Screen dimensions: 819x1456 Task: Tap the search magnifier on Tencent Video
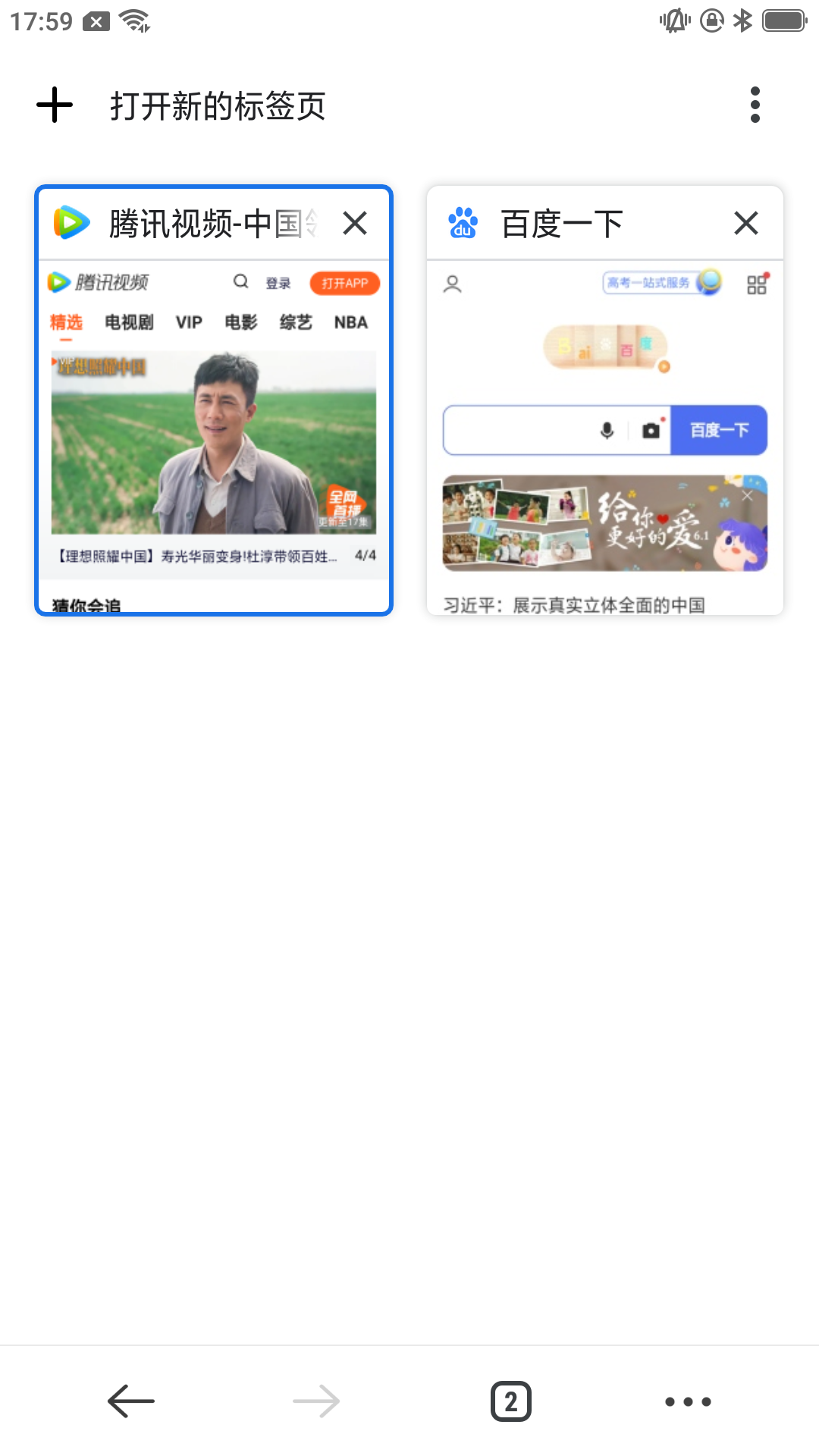click(241, 281)
